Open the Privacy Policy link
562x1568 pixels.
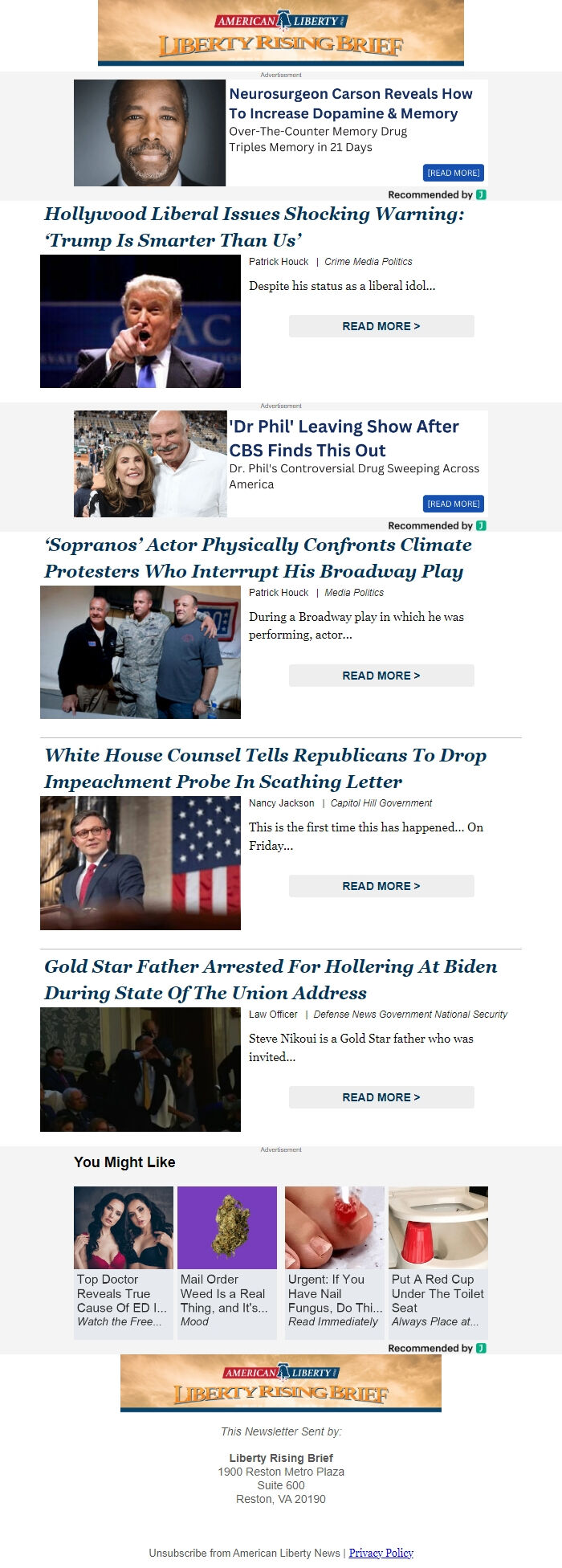point(381,1553)
